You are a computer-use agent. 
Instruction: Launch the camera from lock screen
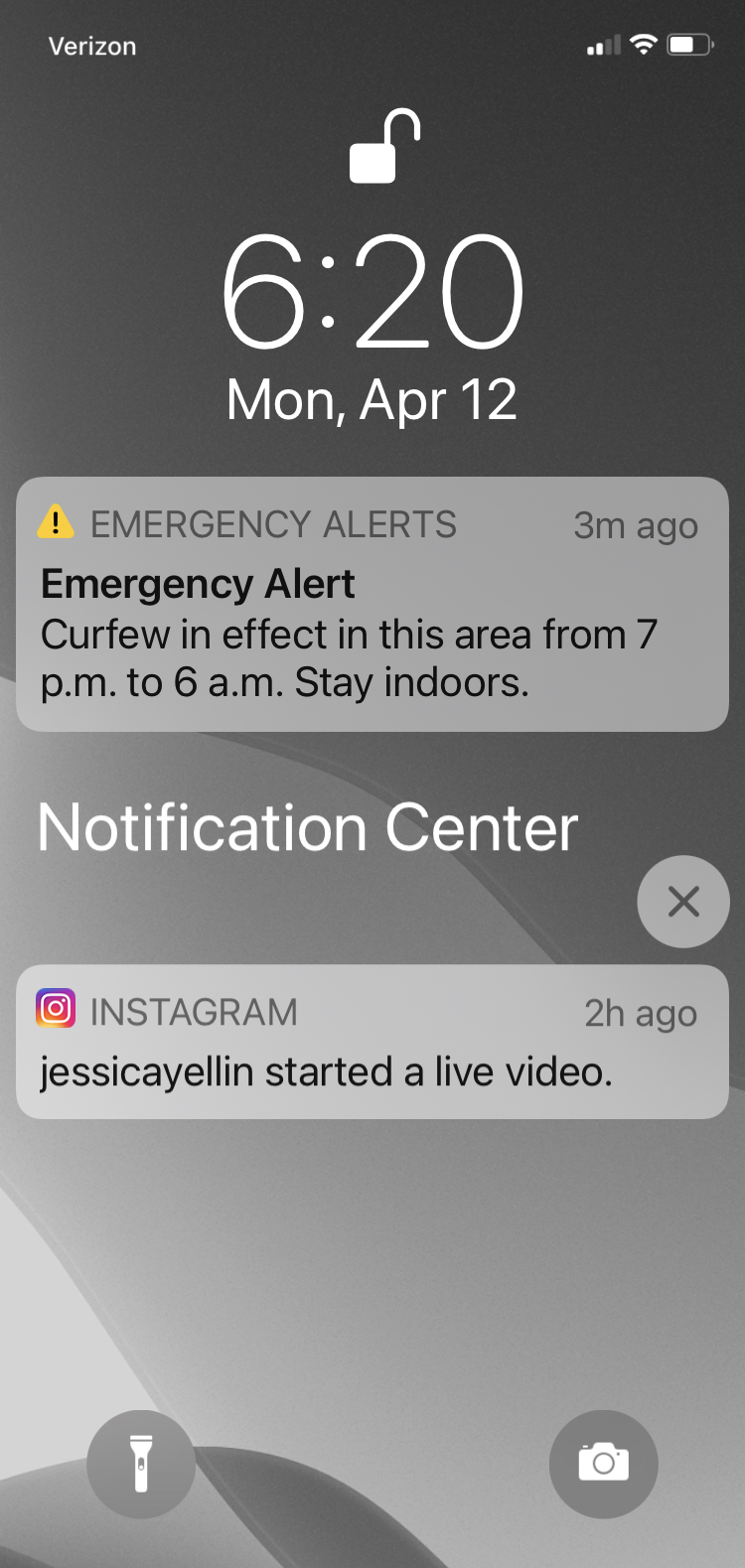click(x=604, y=1464)
